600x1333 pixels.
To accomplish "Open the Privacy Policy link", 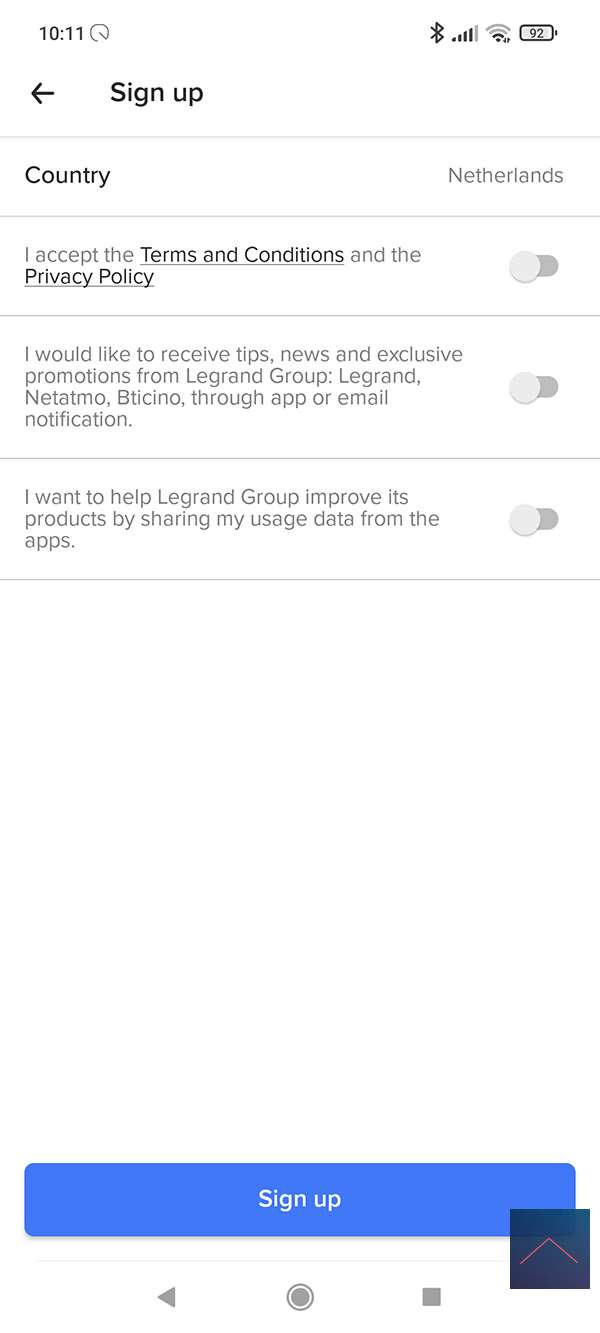I will pos(89,277).
